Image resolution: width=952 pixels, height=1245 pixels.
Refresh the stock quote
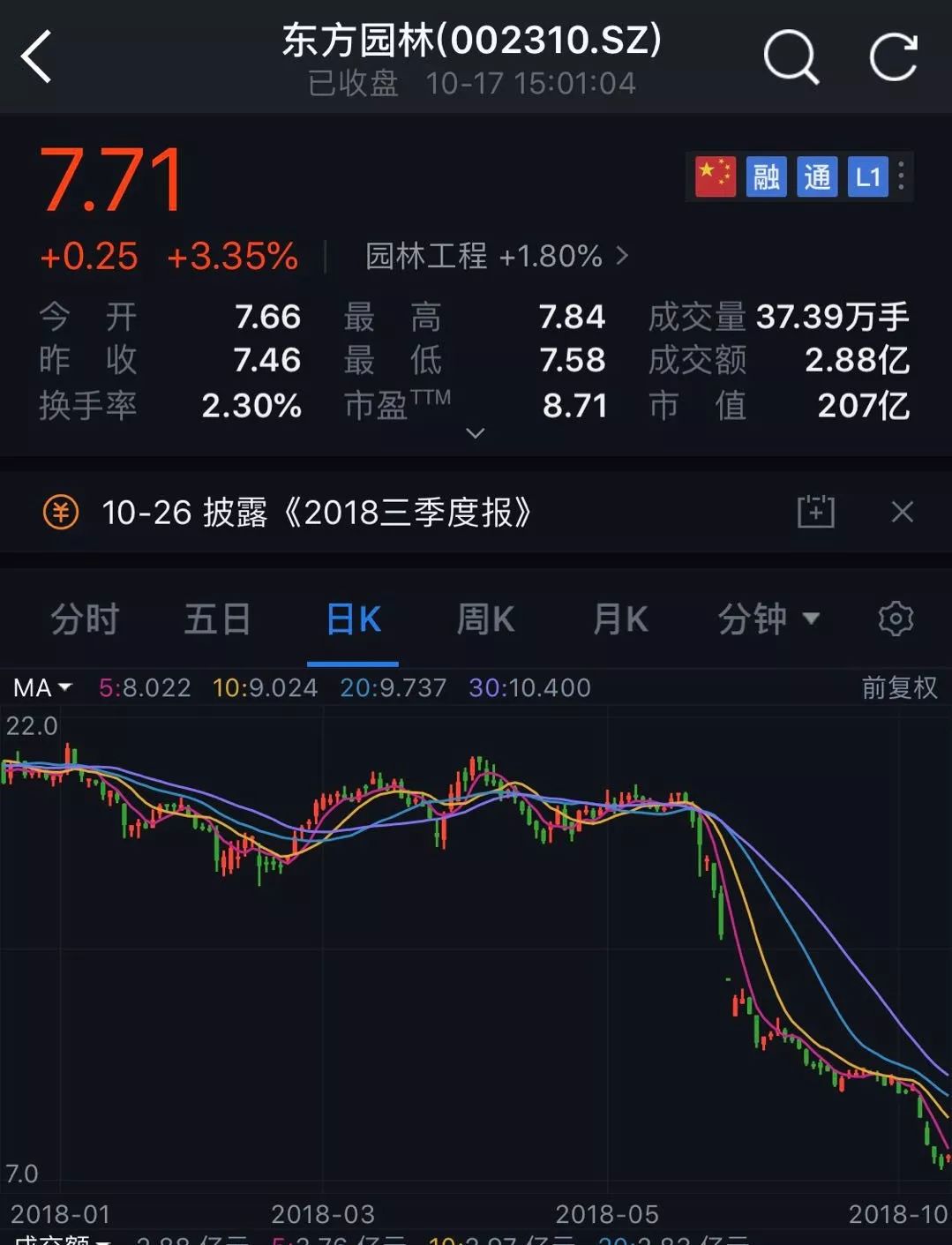click(893, 58)
